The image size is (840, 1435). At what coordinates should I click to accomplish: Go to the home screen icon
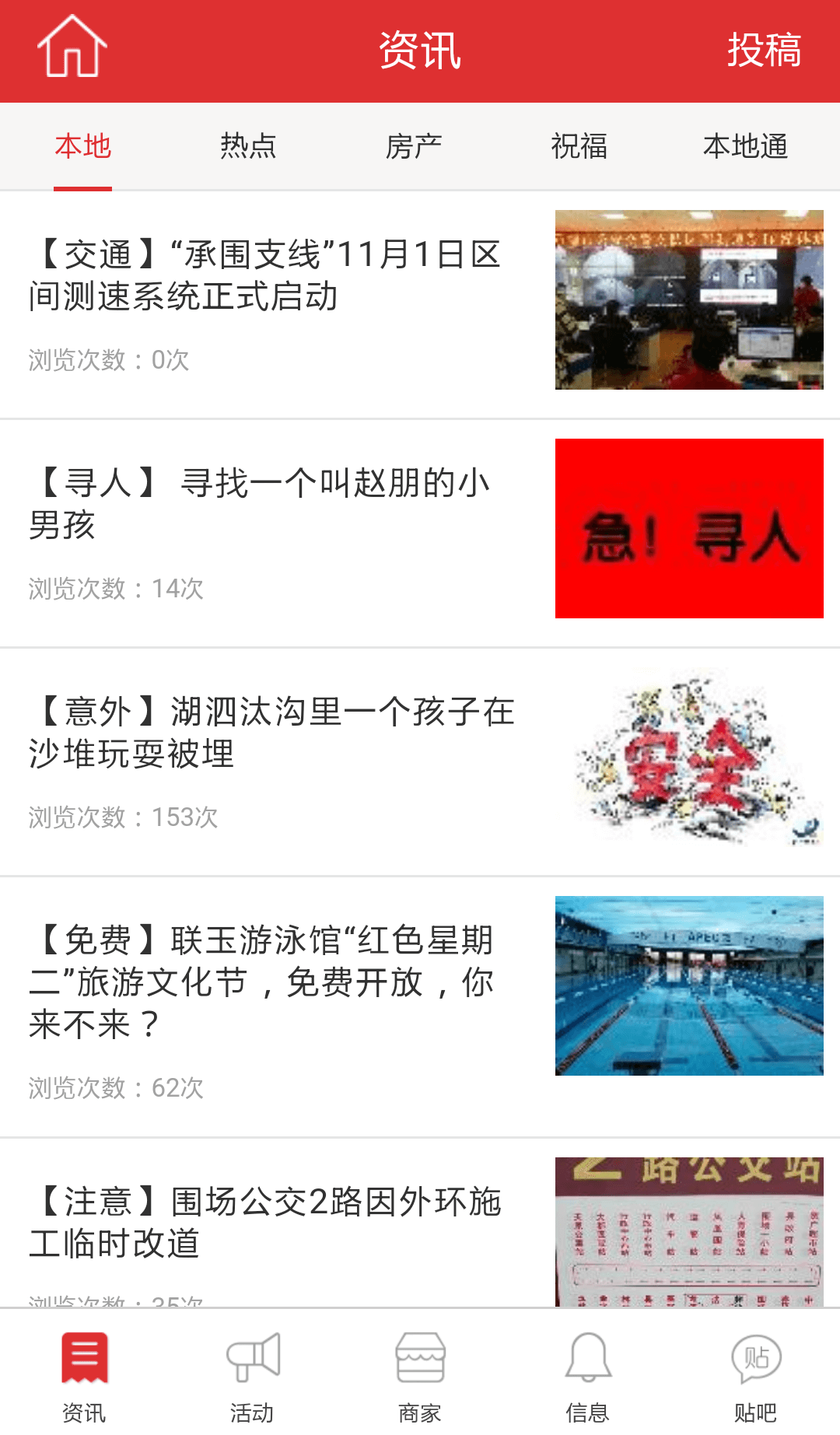pos(72,48)
